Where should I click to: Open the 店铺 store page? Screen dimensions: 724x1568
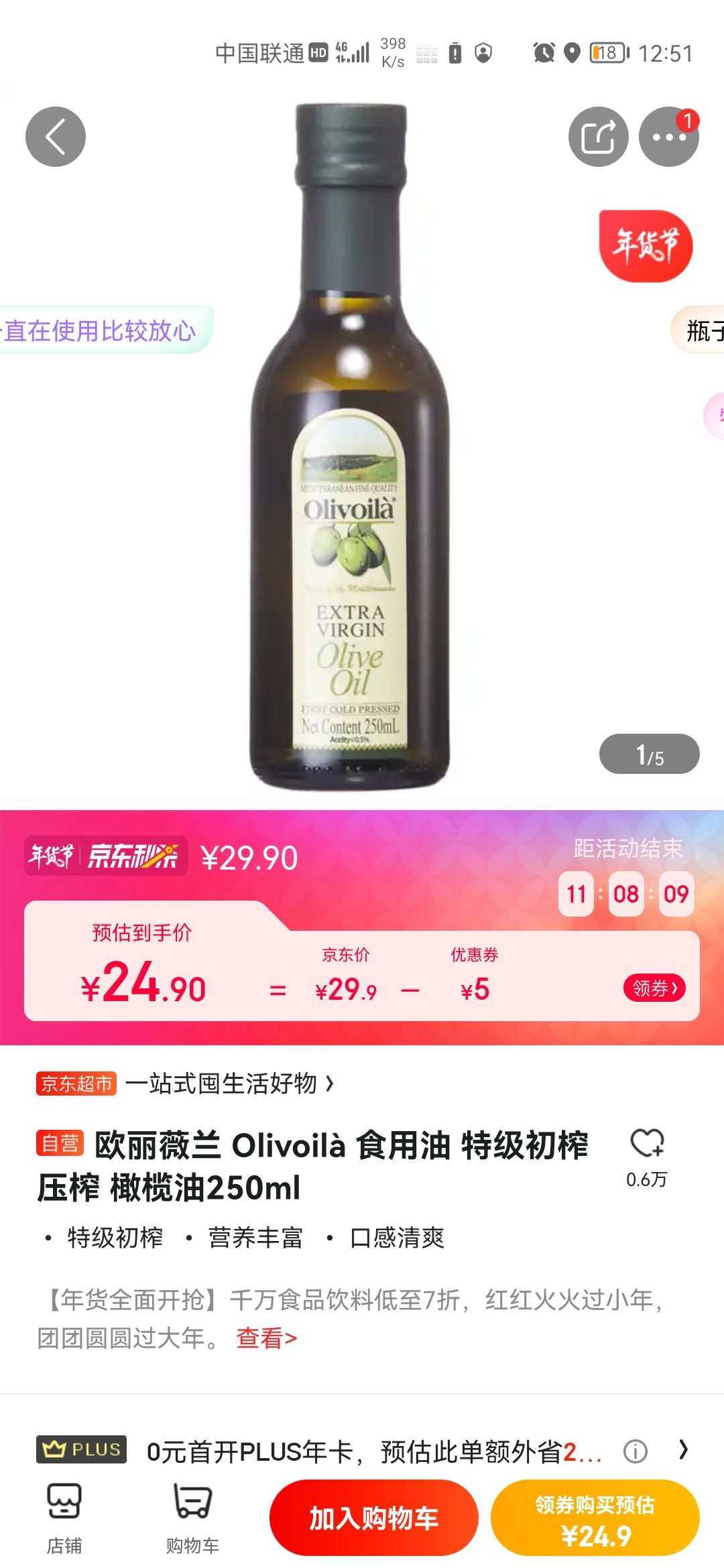64,1517
